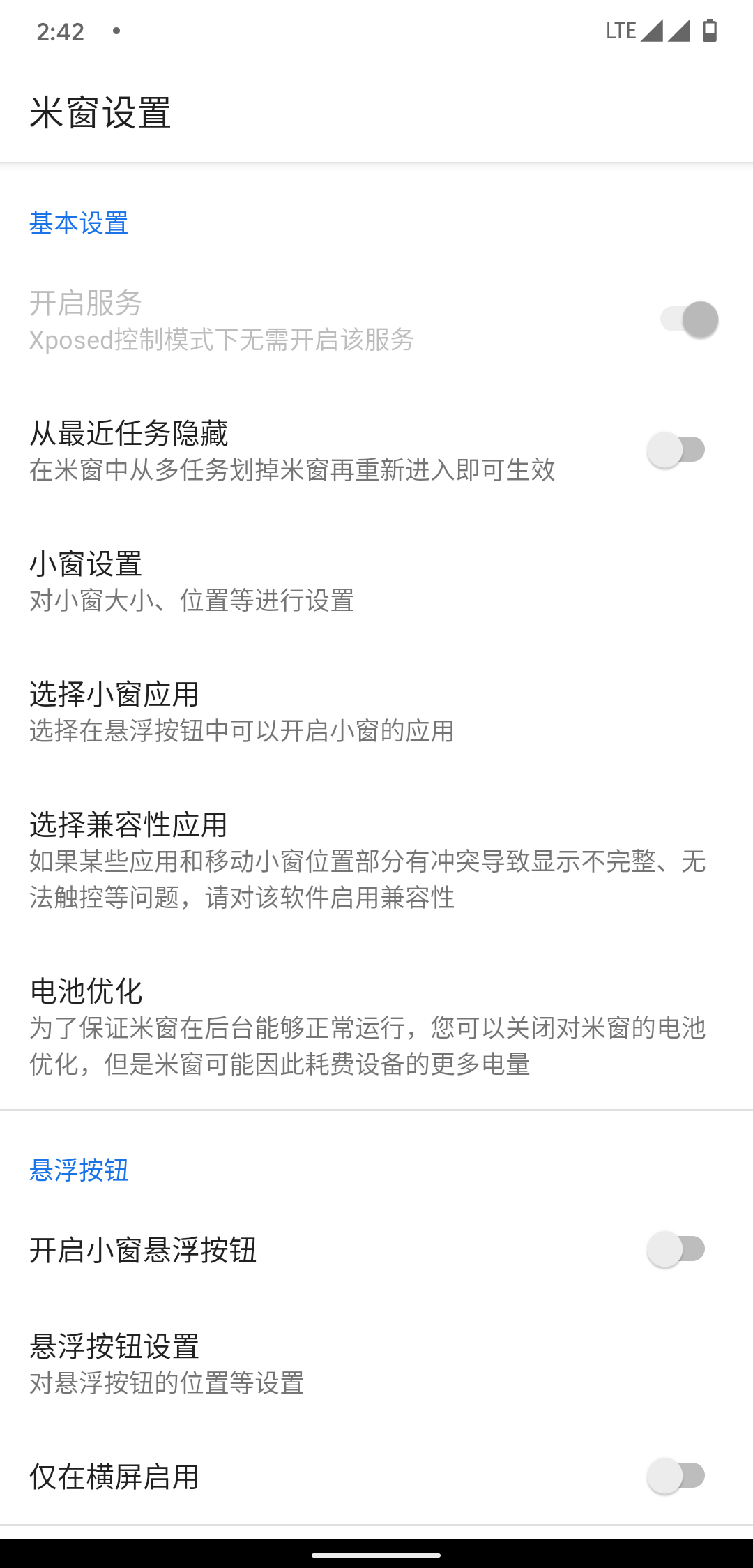Viewport: 753px width, 1568px height.
Task: Click the disabled 开启服务 switch
Action: [x=690, y=319]
